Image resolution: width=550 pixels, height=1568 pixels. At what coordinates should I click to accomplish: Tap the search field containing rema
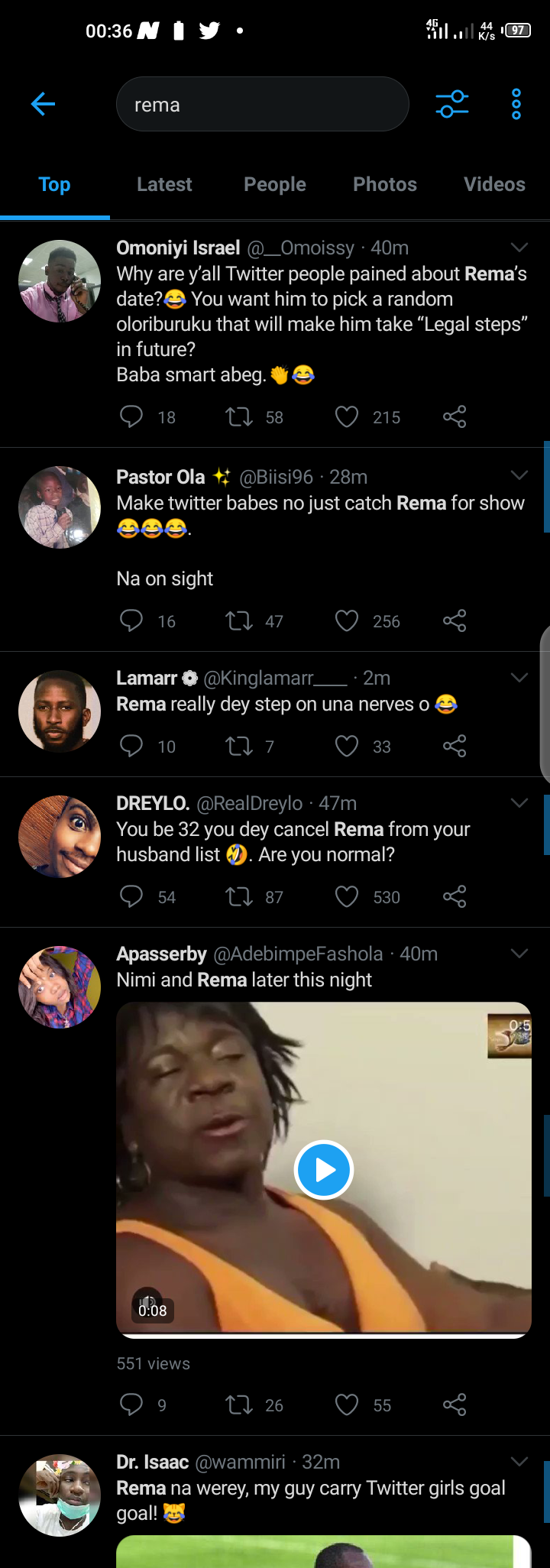pyautogui.click(x=262, y=104)
